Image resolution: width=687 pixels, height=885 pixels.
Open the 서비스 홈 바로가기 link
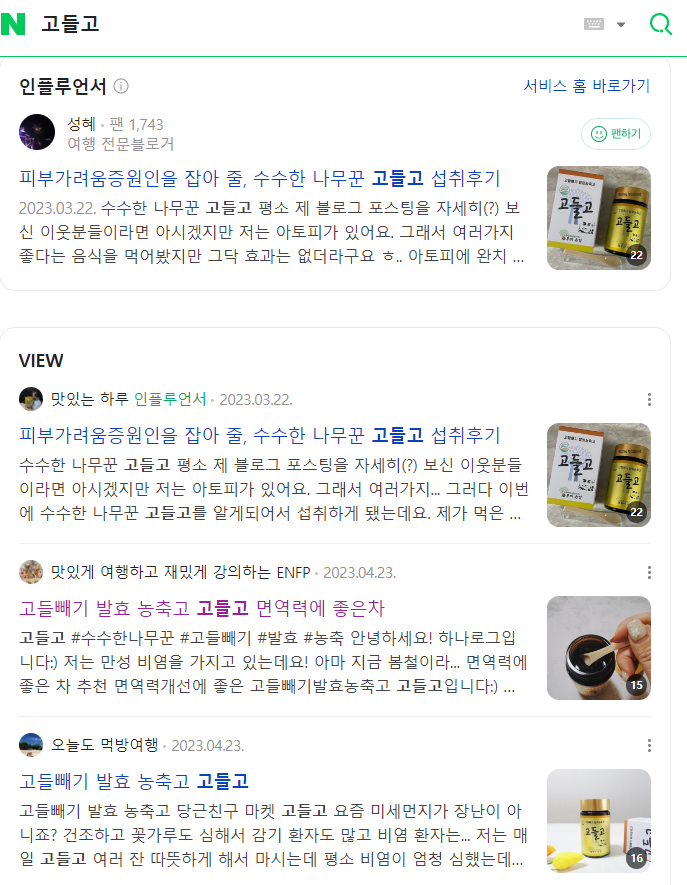pyautogui.click(x=586, y=86)
